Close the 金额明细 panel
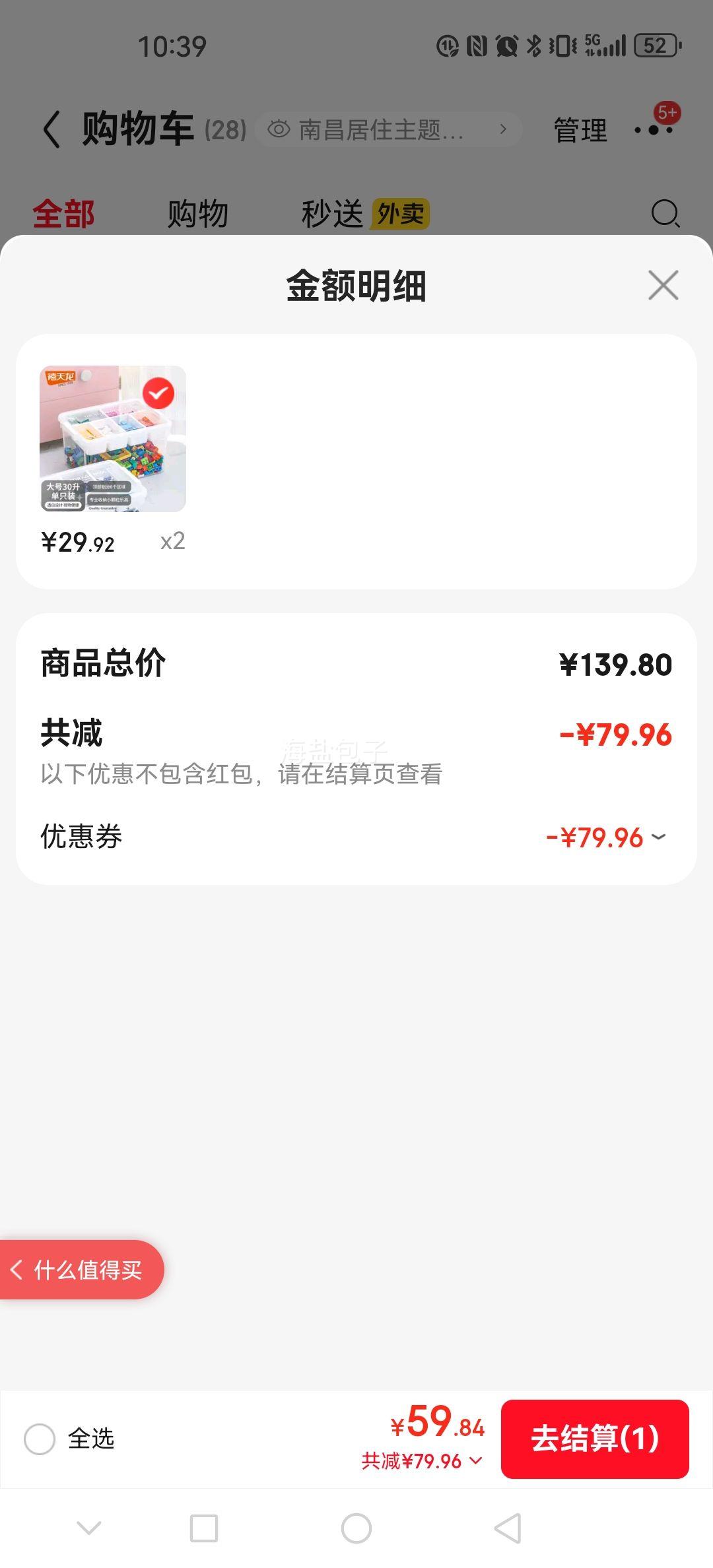Screen dimensions: 713x1568 pyautogui.click(x=663, y=285)
